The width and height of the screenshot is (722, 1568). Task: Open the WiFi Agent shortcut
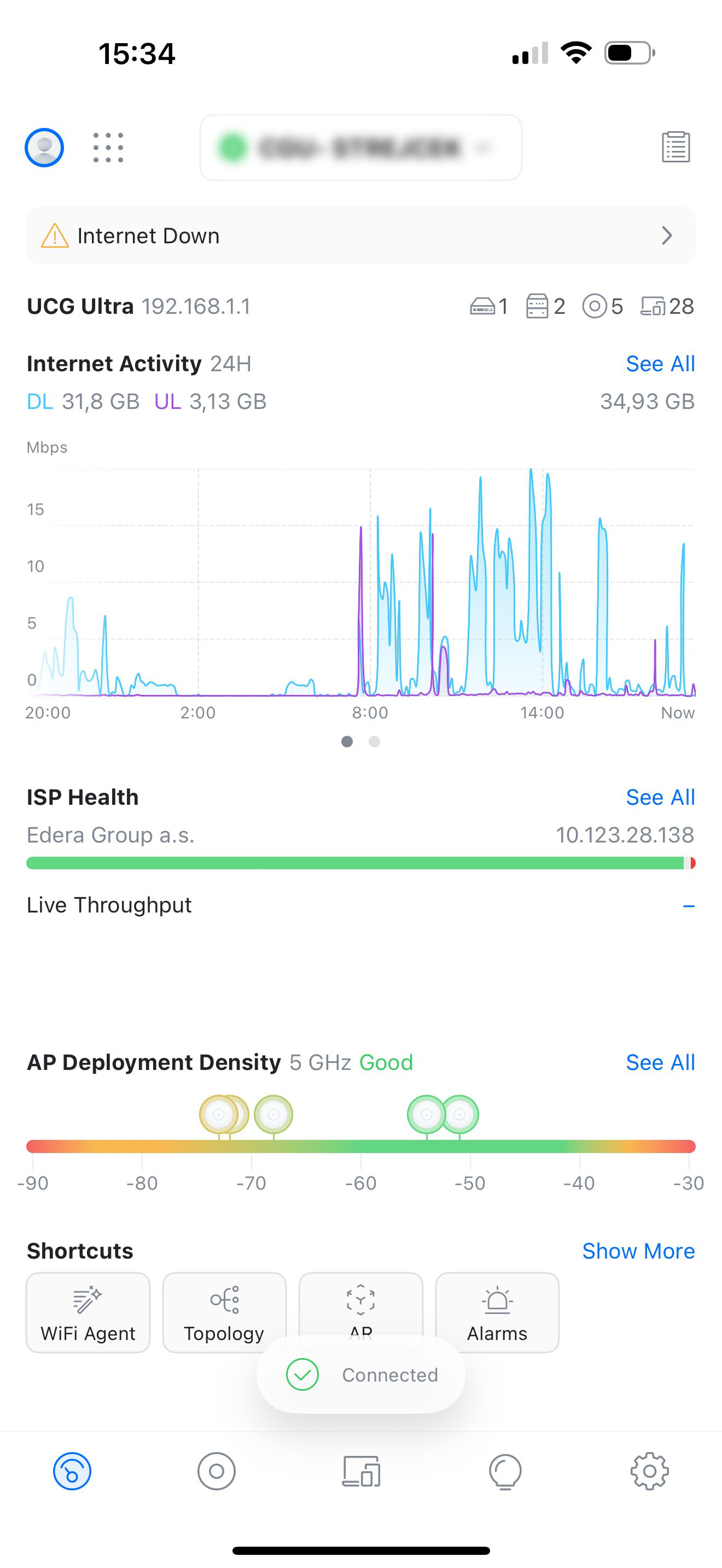pos(88,1312)
